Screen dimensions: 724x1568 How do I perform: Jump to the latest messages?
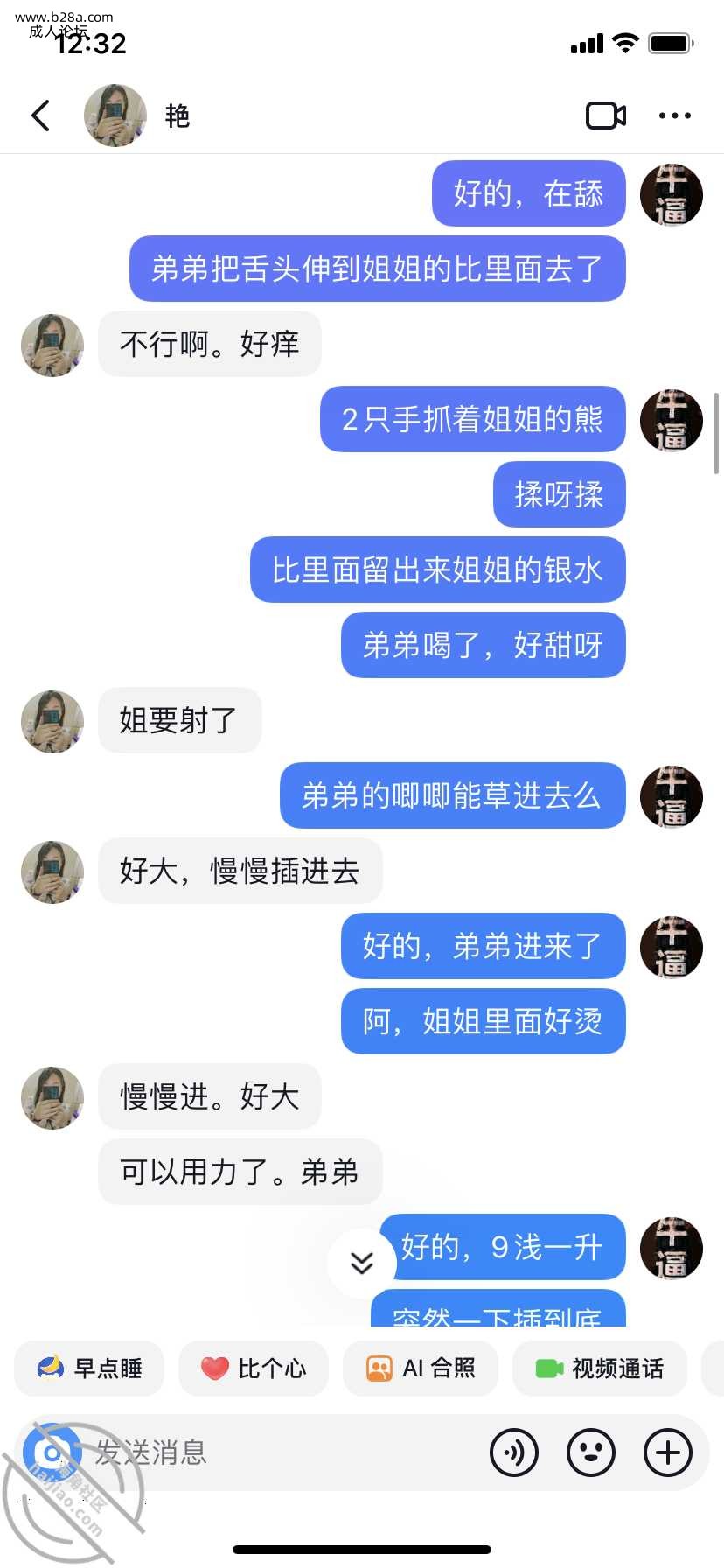click(x=361, y=1263)
